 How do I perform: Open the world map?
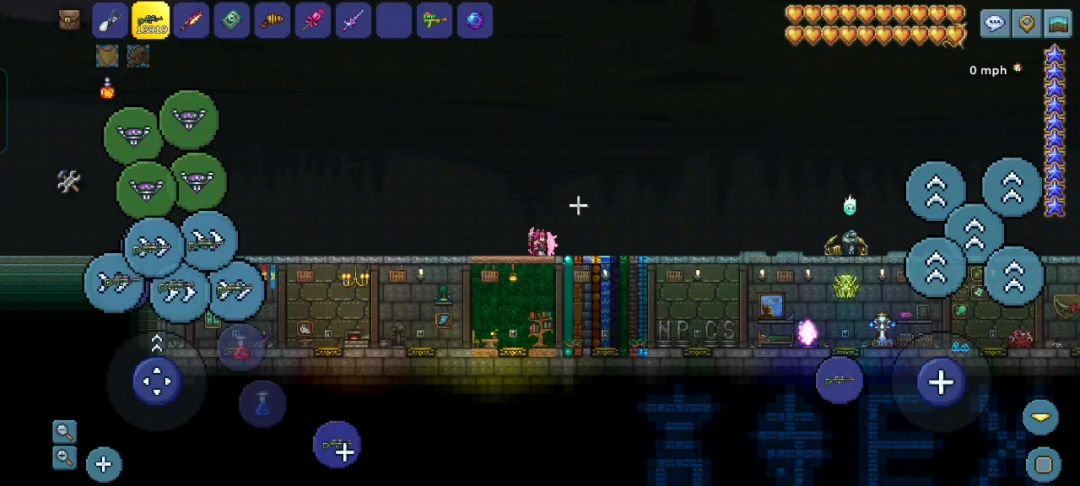[1057, 24]
